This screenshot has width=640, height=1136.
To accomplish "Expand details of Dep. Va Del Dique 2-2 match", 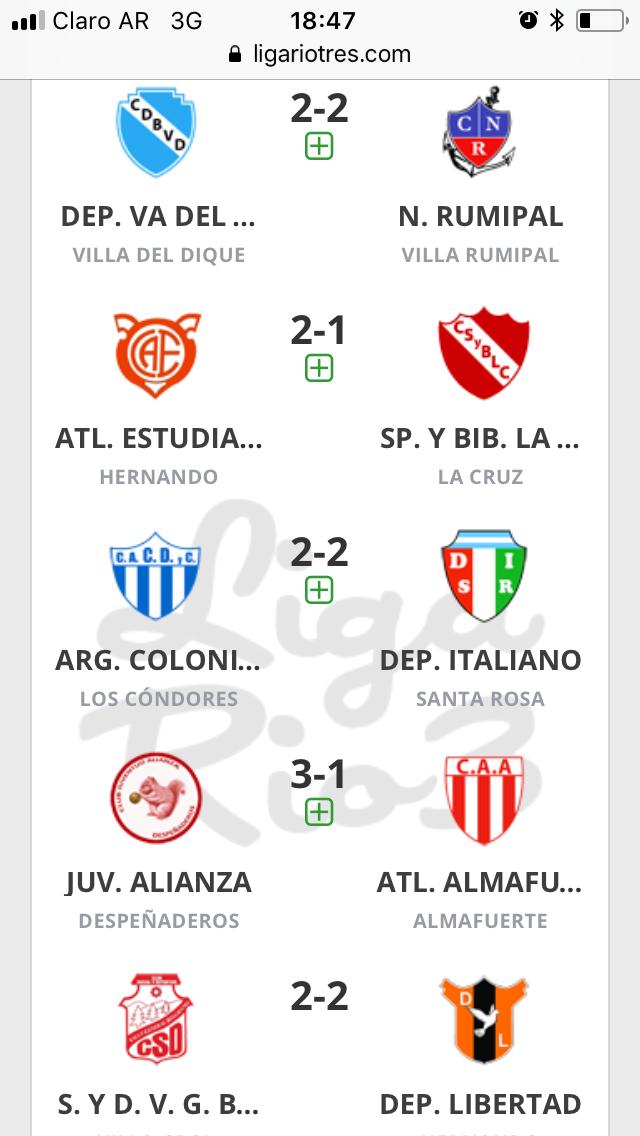I will click(x=319, y=147).
